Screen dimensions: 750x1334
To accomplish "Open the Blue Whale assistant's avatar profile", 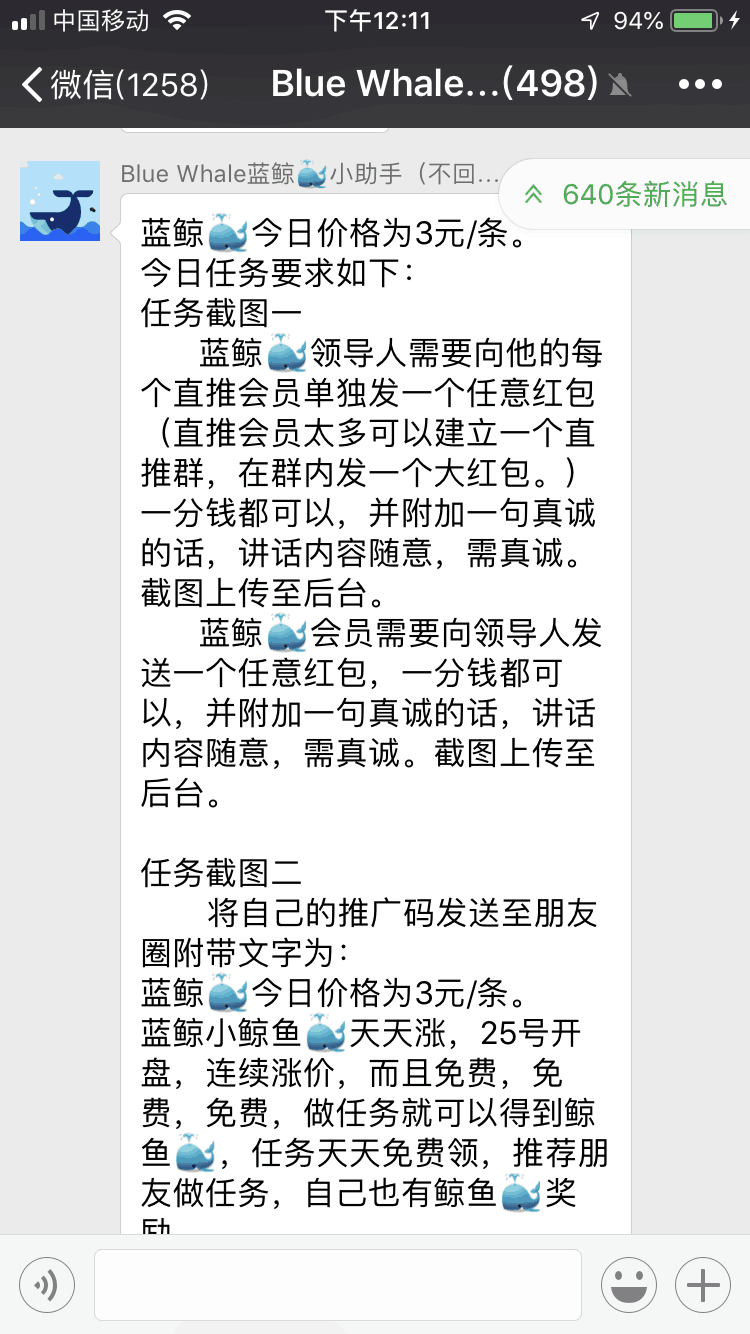I will pyautogui.click(x=60, y=201).
